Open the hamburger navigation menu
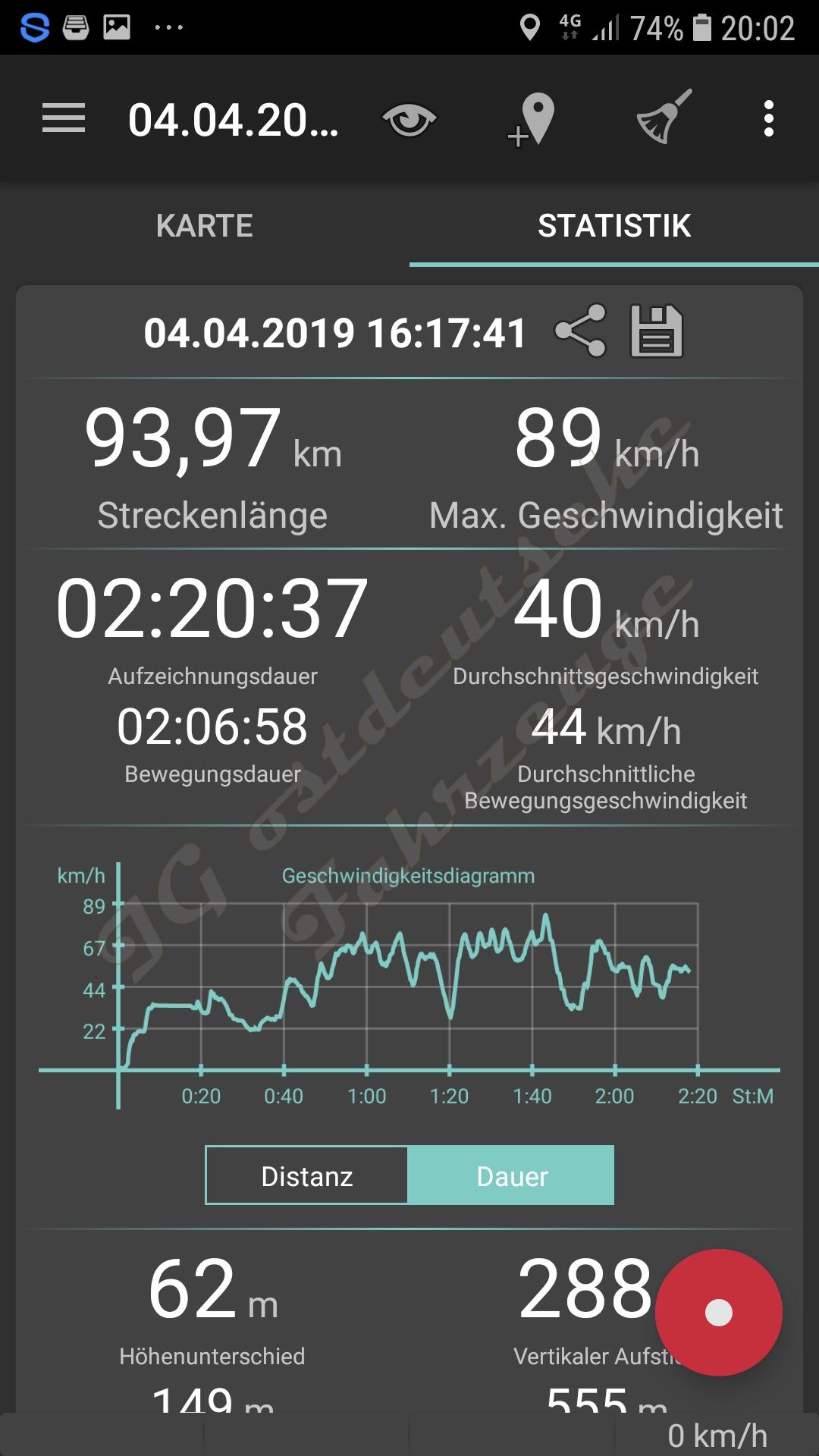819x1456 pixels. 64,119
